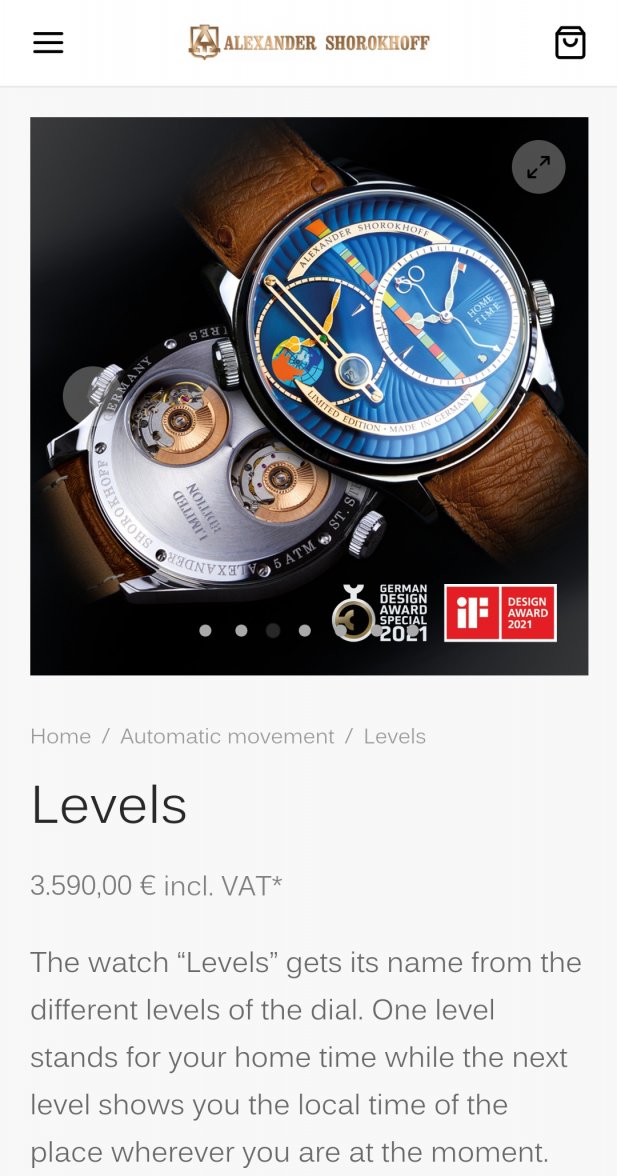617x1176 pixels.
Task: Open the hamburger navigation menu
Action: pyautogui.click(x=48, y=43)
